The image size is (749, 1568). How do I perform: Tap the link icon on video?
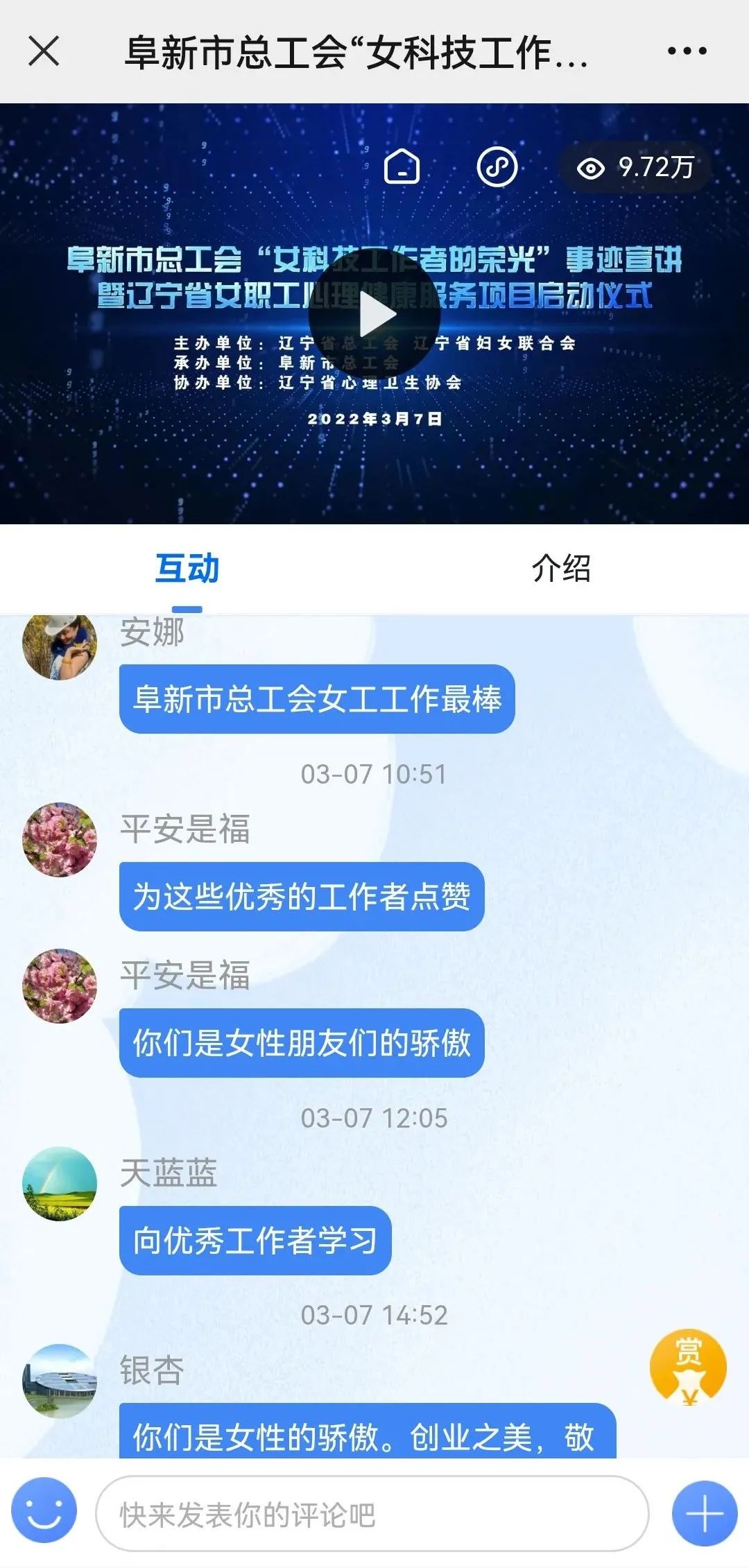coord(497,166)
